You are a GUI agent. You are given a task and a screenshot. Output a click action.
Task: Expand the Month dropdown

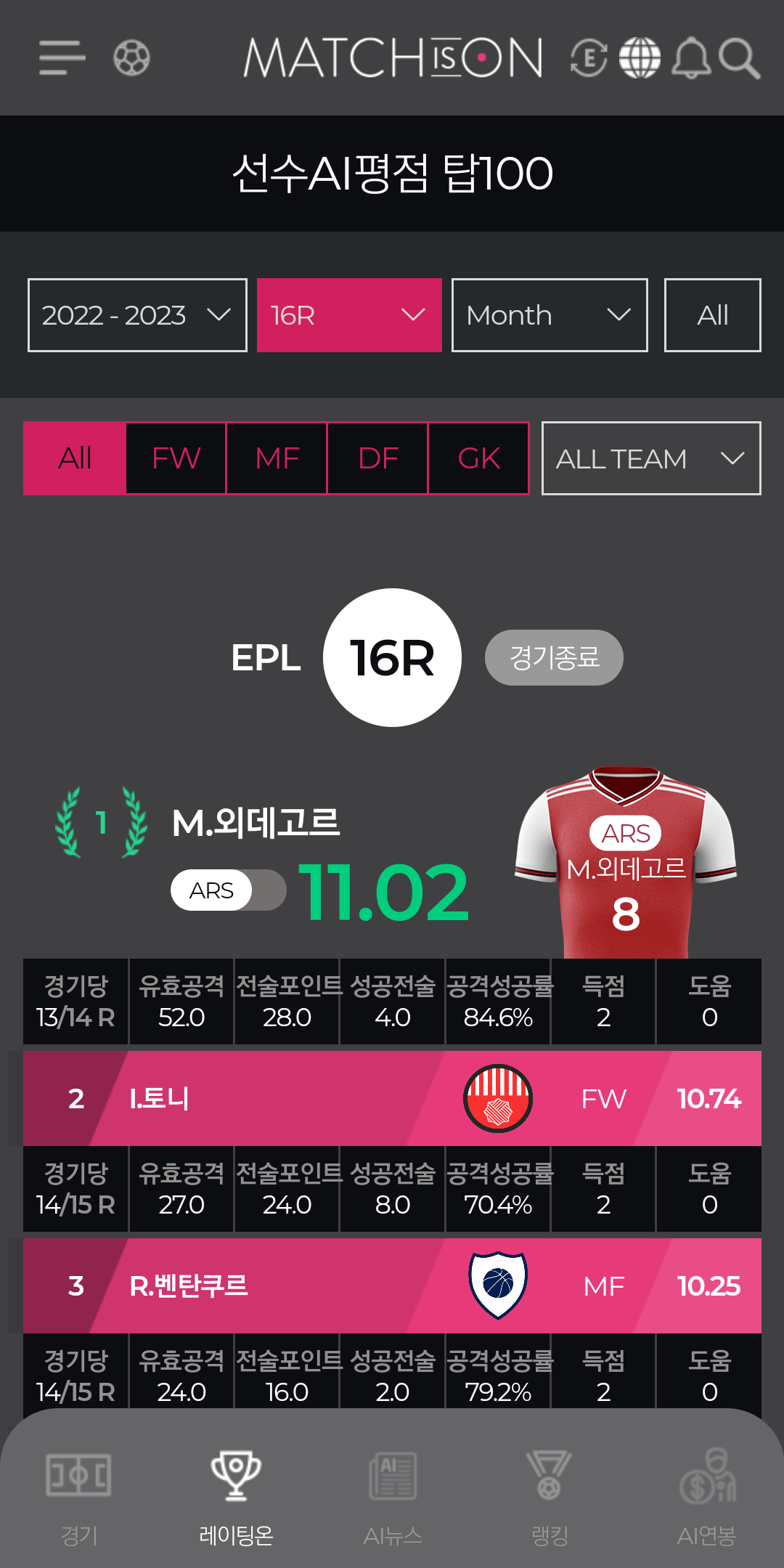[x=549, y=315]
